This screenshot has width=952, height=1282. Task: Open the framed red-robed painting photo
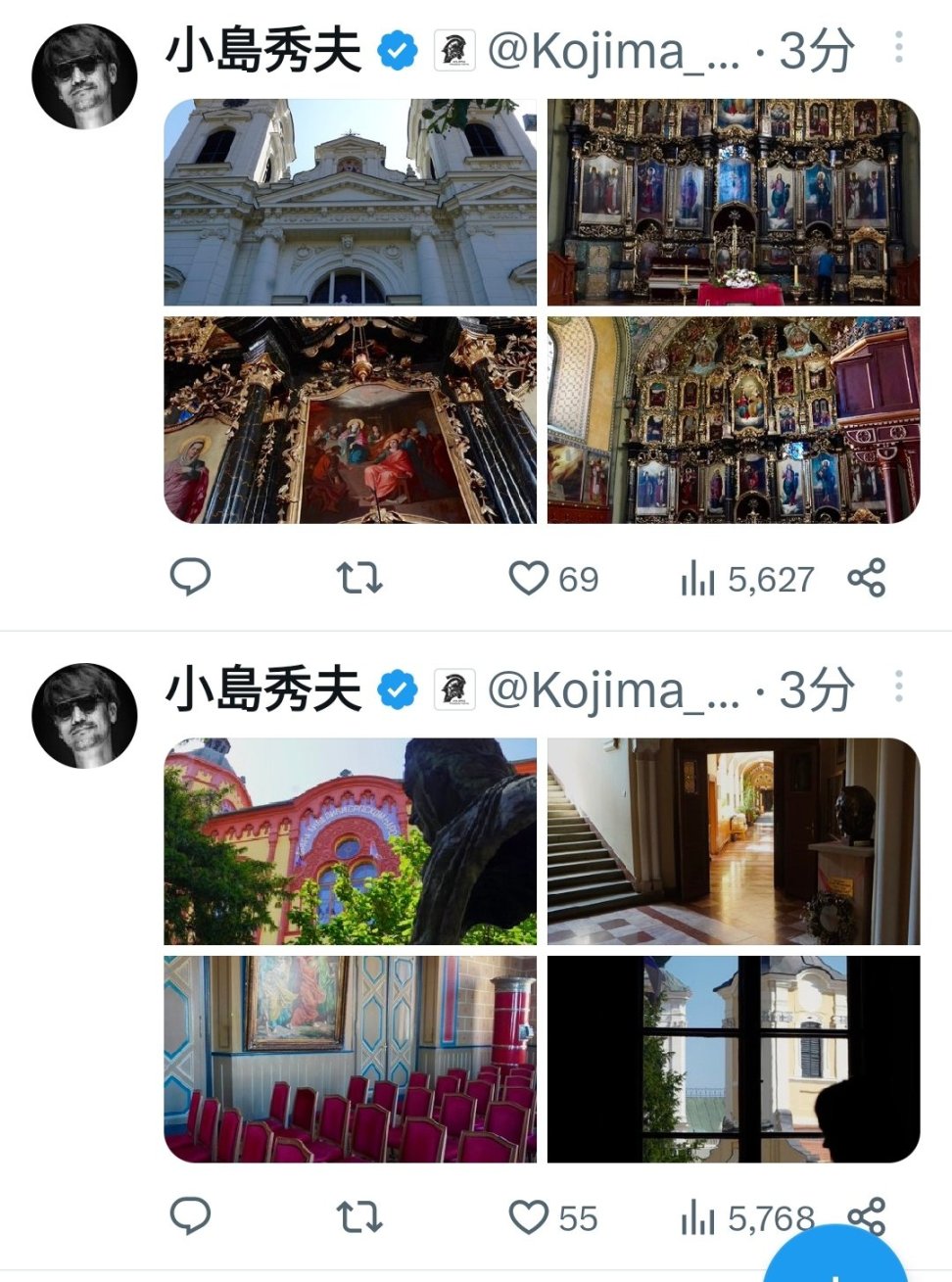click(350, 420)
